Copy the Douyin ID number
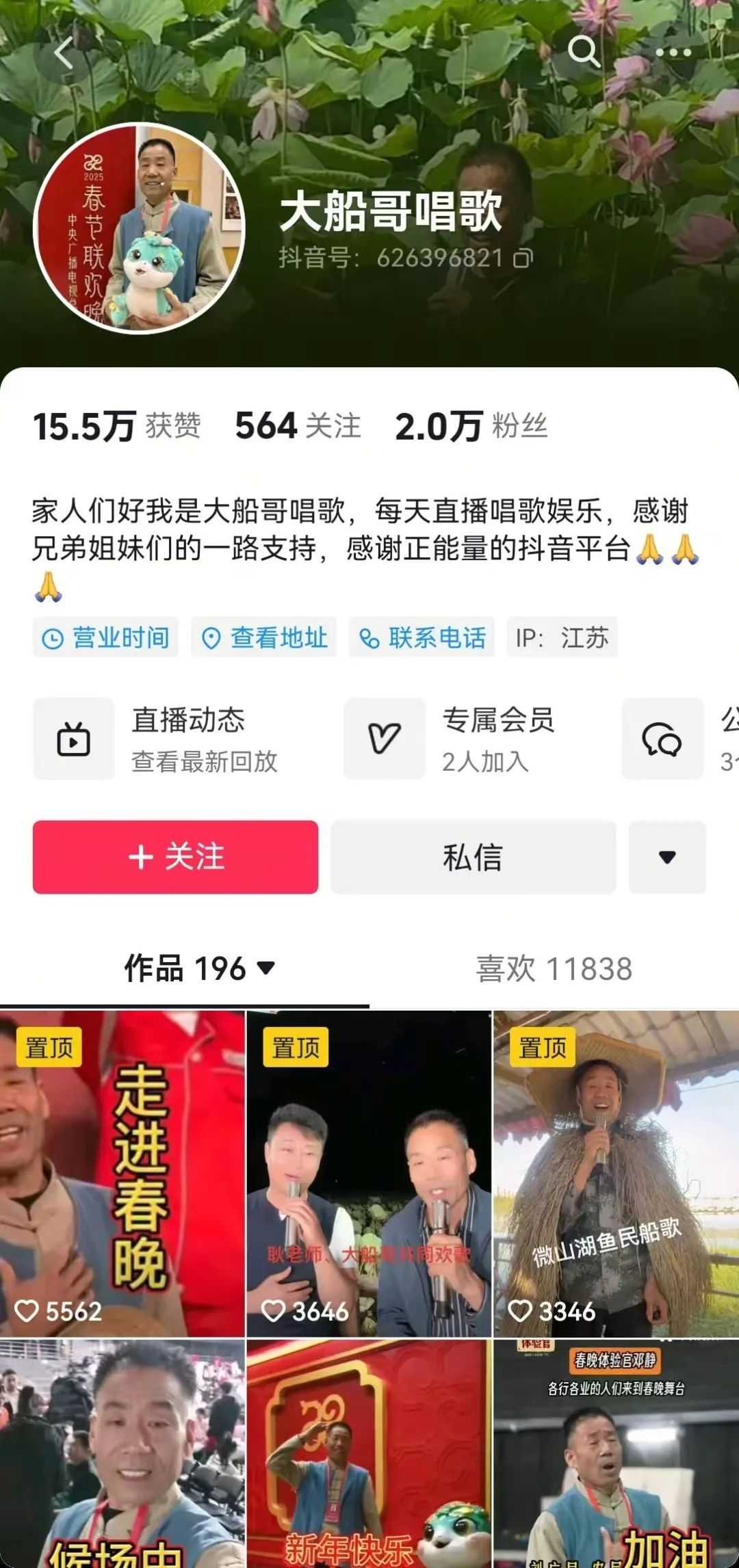Viewport: 739px width, 1568px height. click(x=523, y=258)
